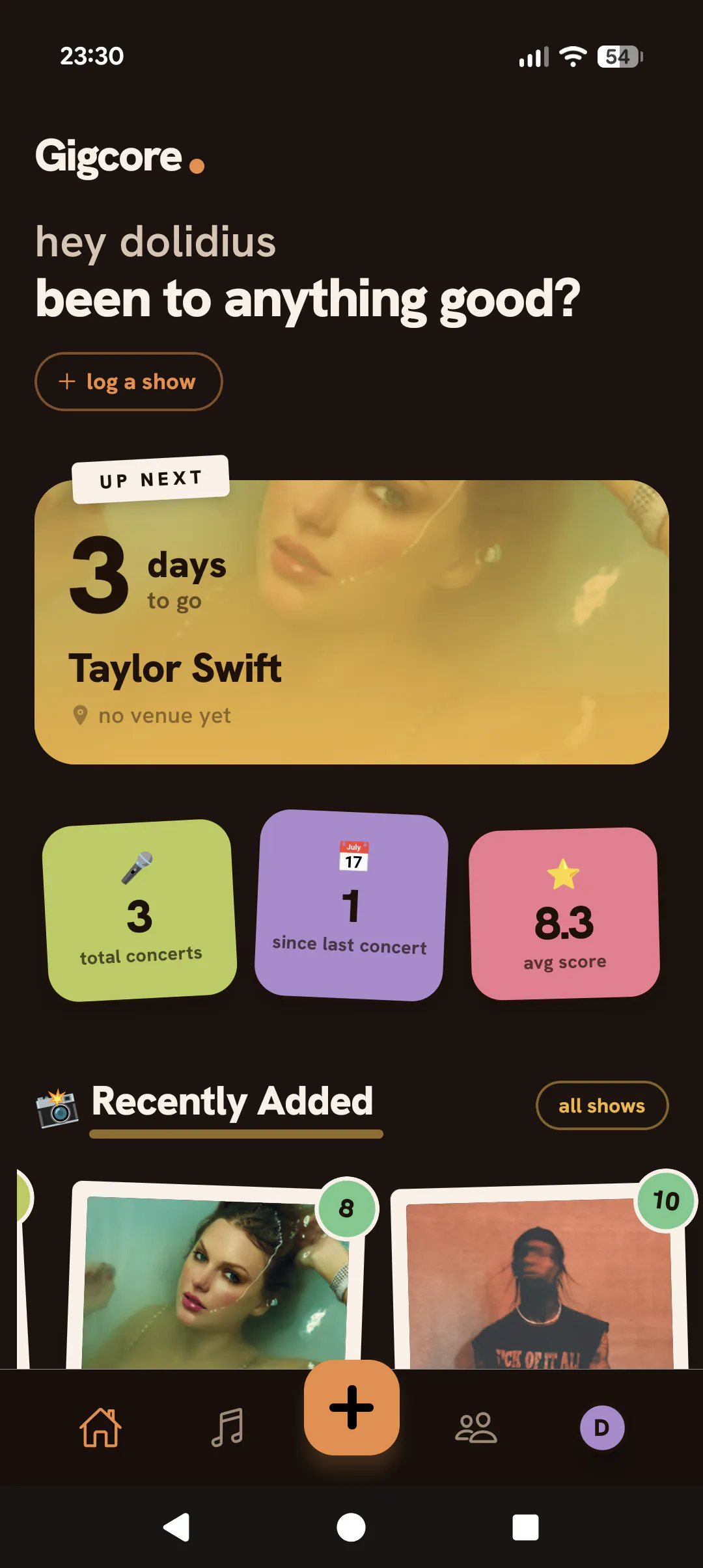
Task: View all shows
Action: (x=602, y=1105)
